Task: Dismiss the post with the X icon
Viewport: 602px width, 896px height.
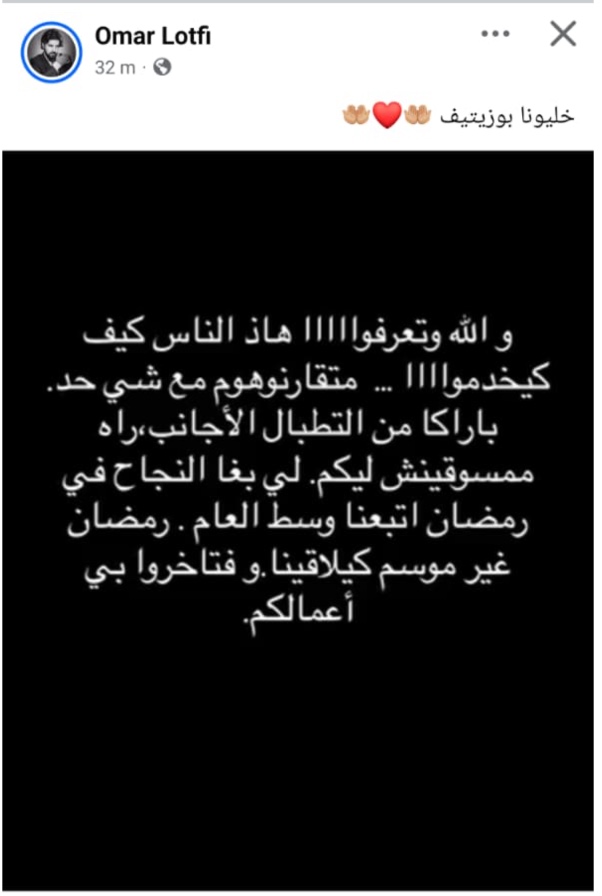Action: tap(563, 35)
